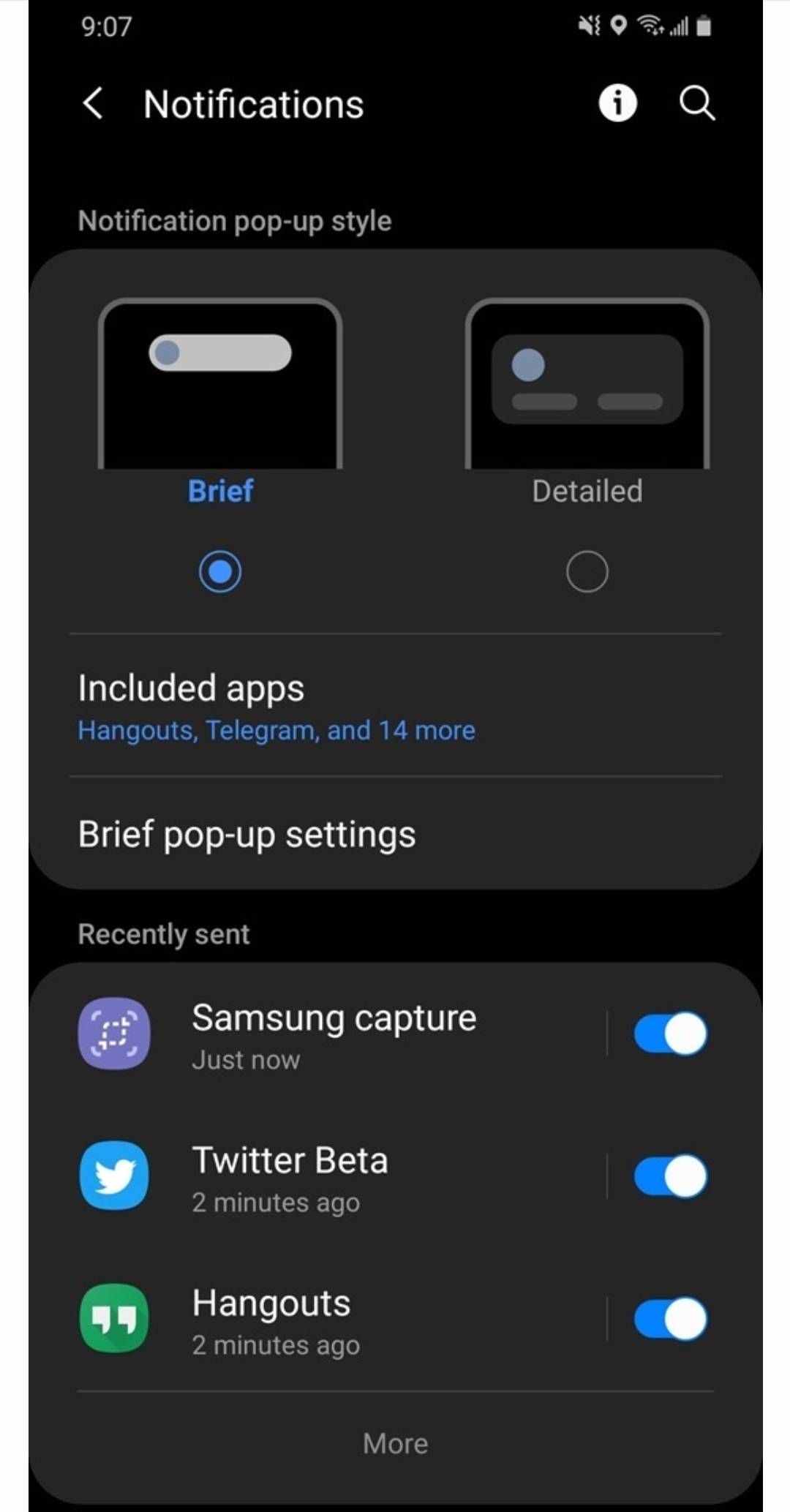This screenshot has height=1512, width=790.
Task: Tap More to expand recently sent apps
Action: point(394,1443)
